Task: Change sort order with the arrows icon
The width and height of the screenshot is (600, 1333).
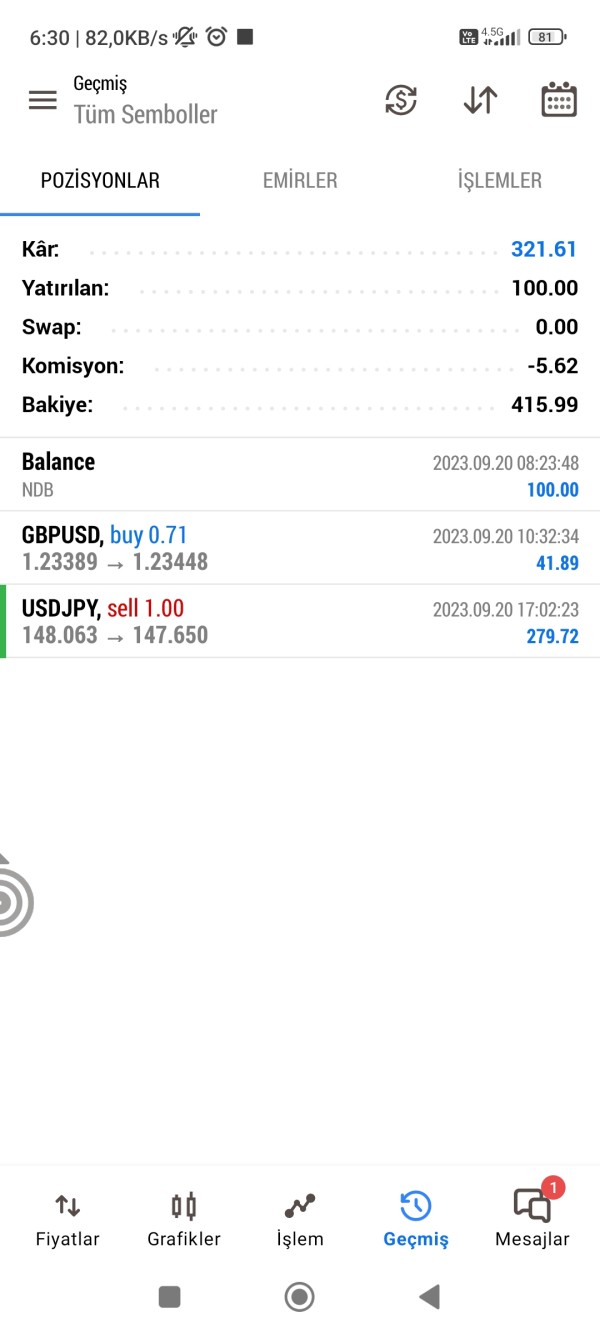Action: pos(480,100)
